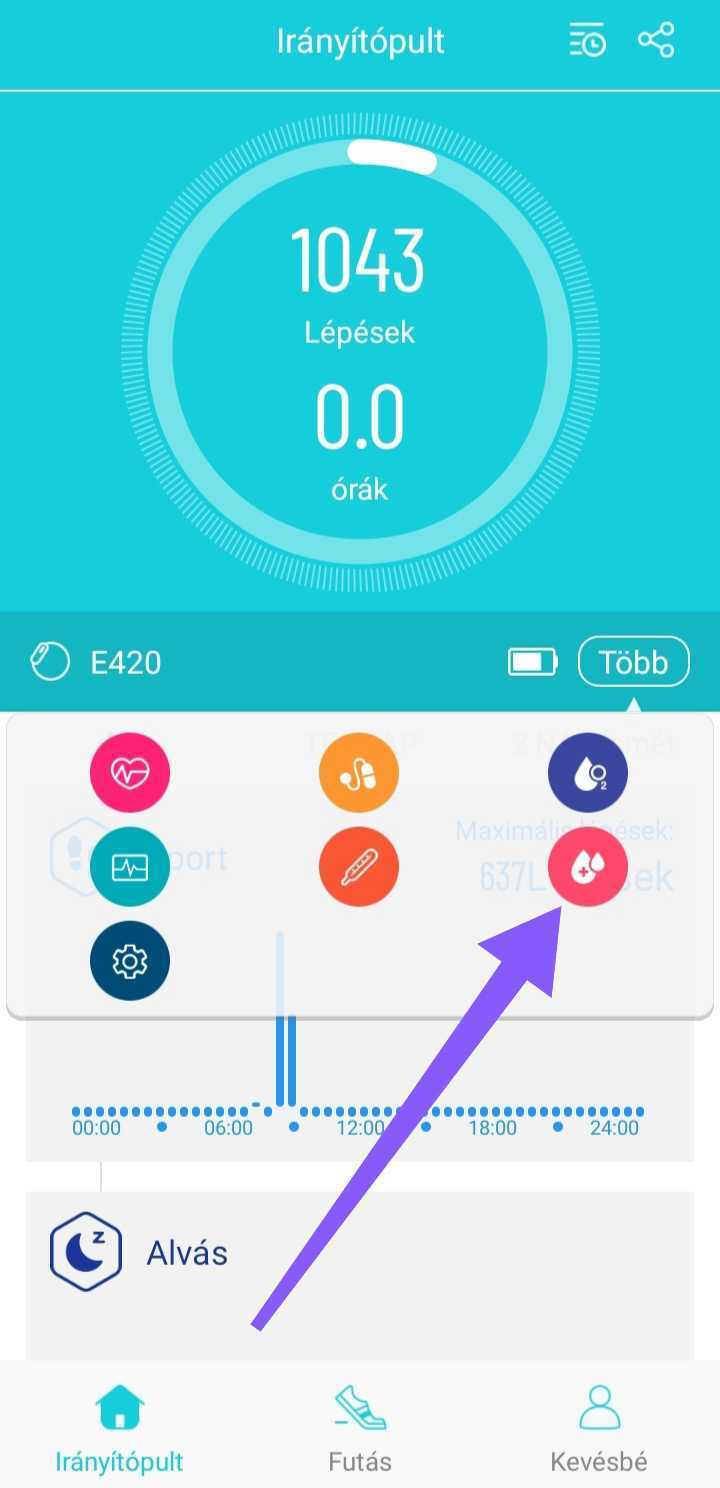The width and height of the screenshot is (720, 1488).
Task: Open the device settings gear icon
Action: (x=130, y=961)
